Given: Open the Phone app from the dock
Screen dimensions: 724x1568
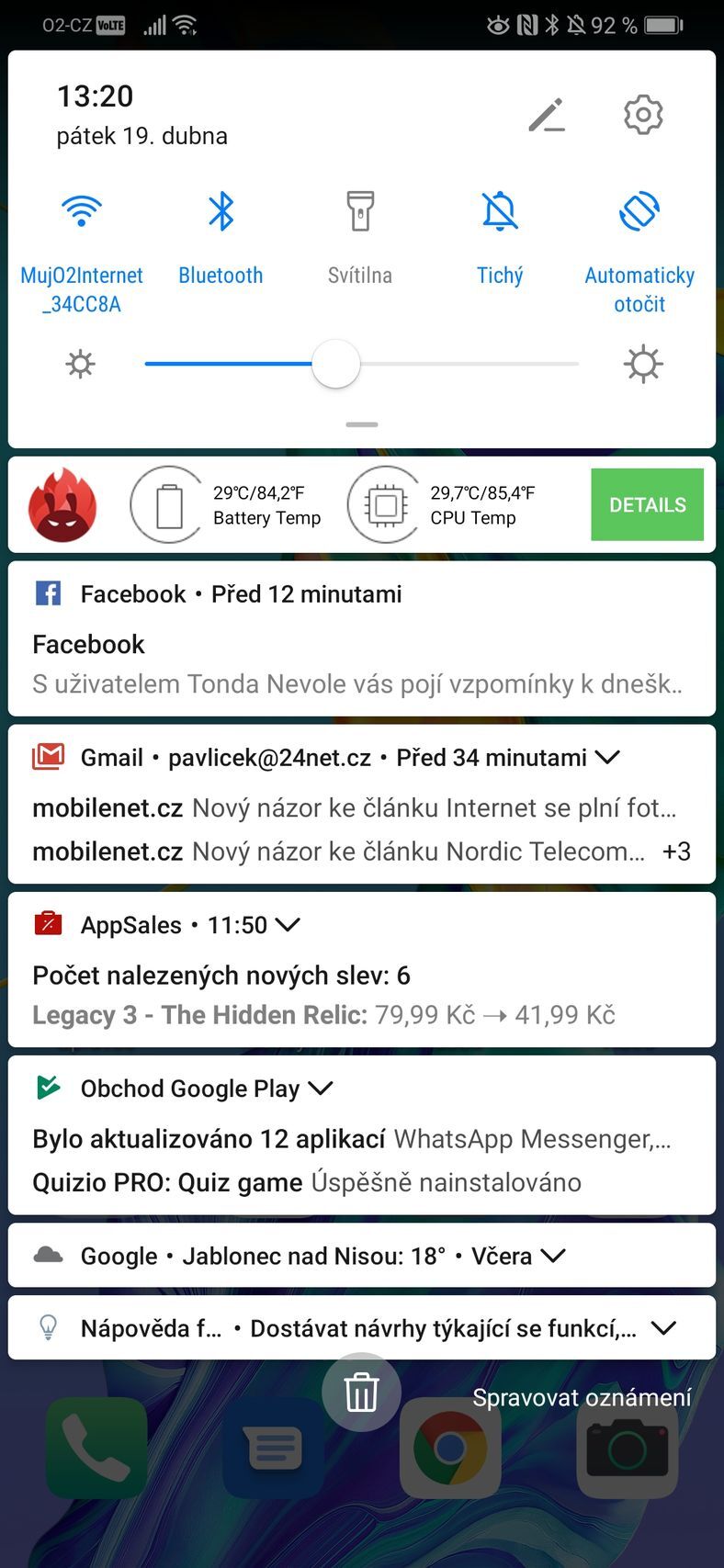Looking at the screenshot, I should [x=96, y=1450].
